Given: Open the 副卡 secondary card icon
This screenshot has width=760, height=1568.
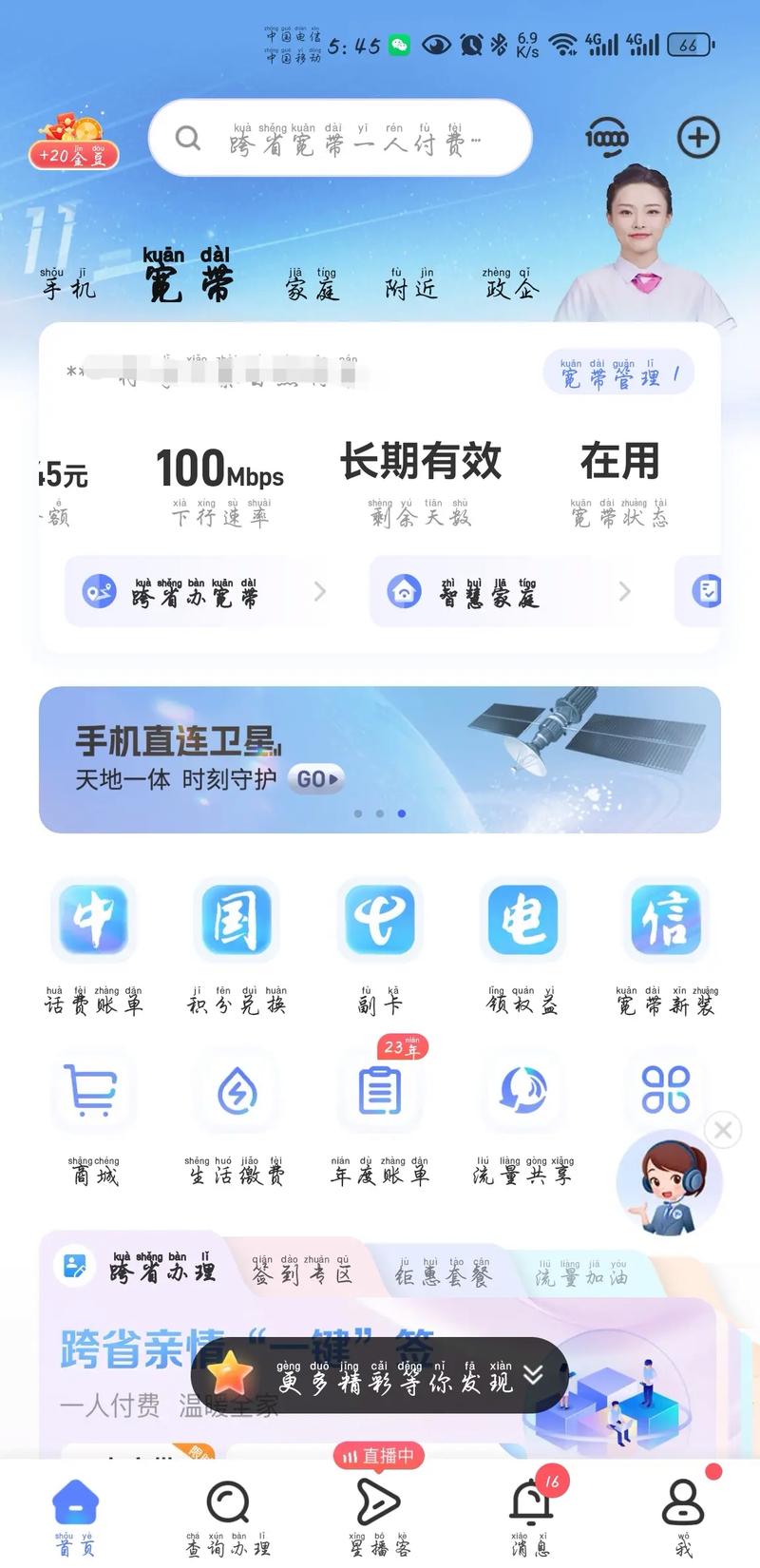Looking at the screenshot, I should [x=380, y=920].
